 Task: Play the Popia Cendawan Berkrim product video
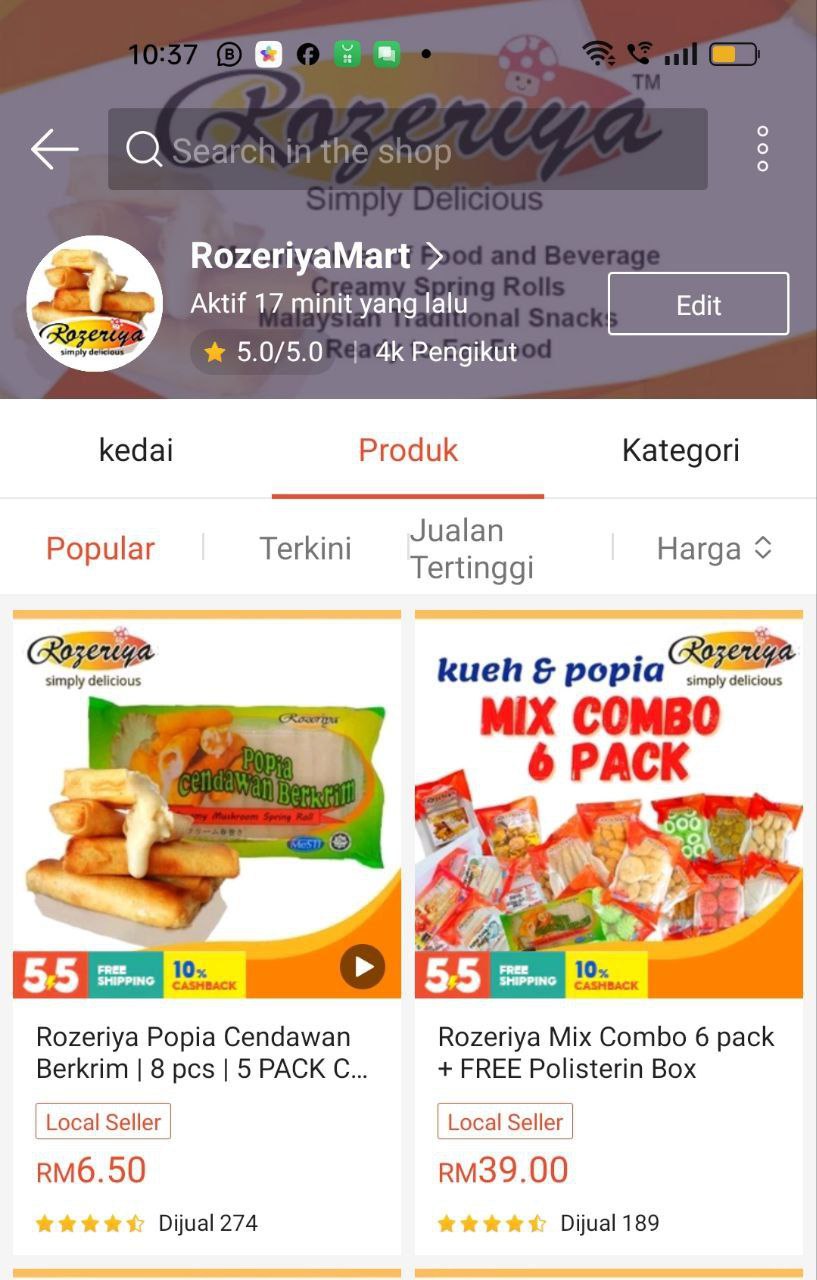(362, 966)
